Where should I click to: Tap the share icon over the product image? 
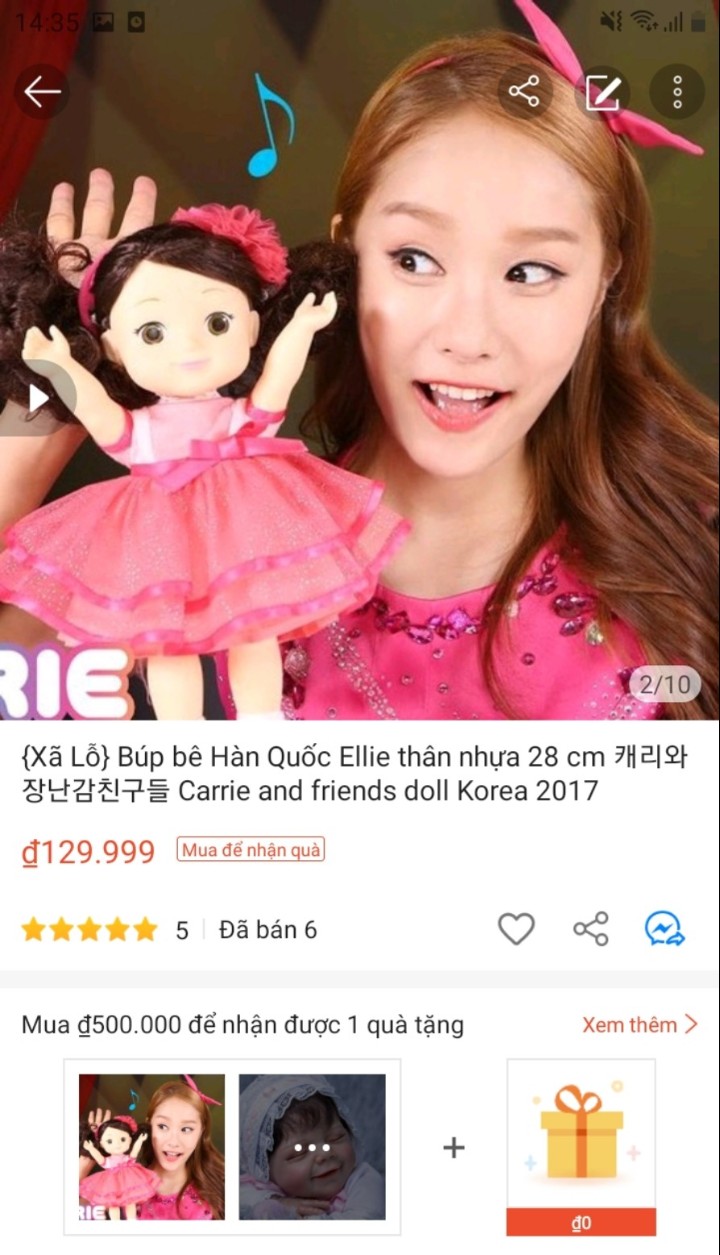(525, 92)
